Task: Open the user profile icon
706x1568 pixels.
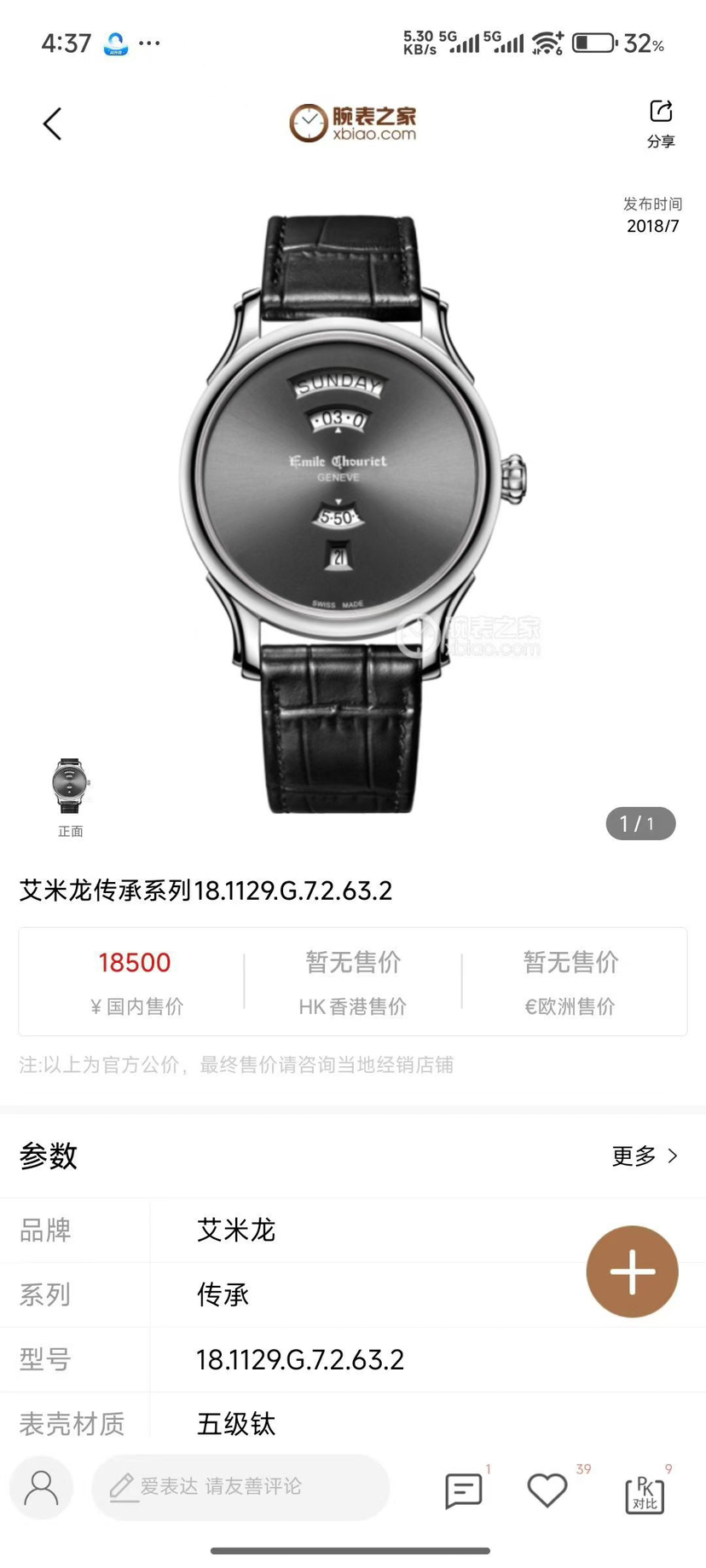Action: point(41,1489)
